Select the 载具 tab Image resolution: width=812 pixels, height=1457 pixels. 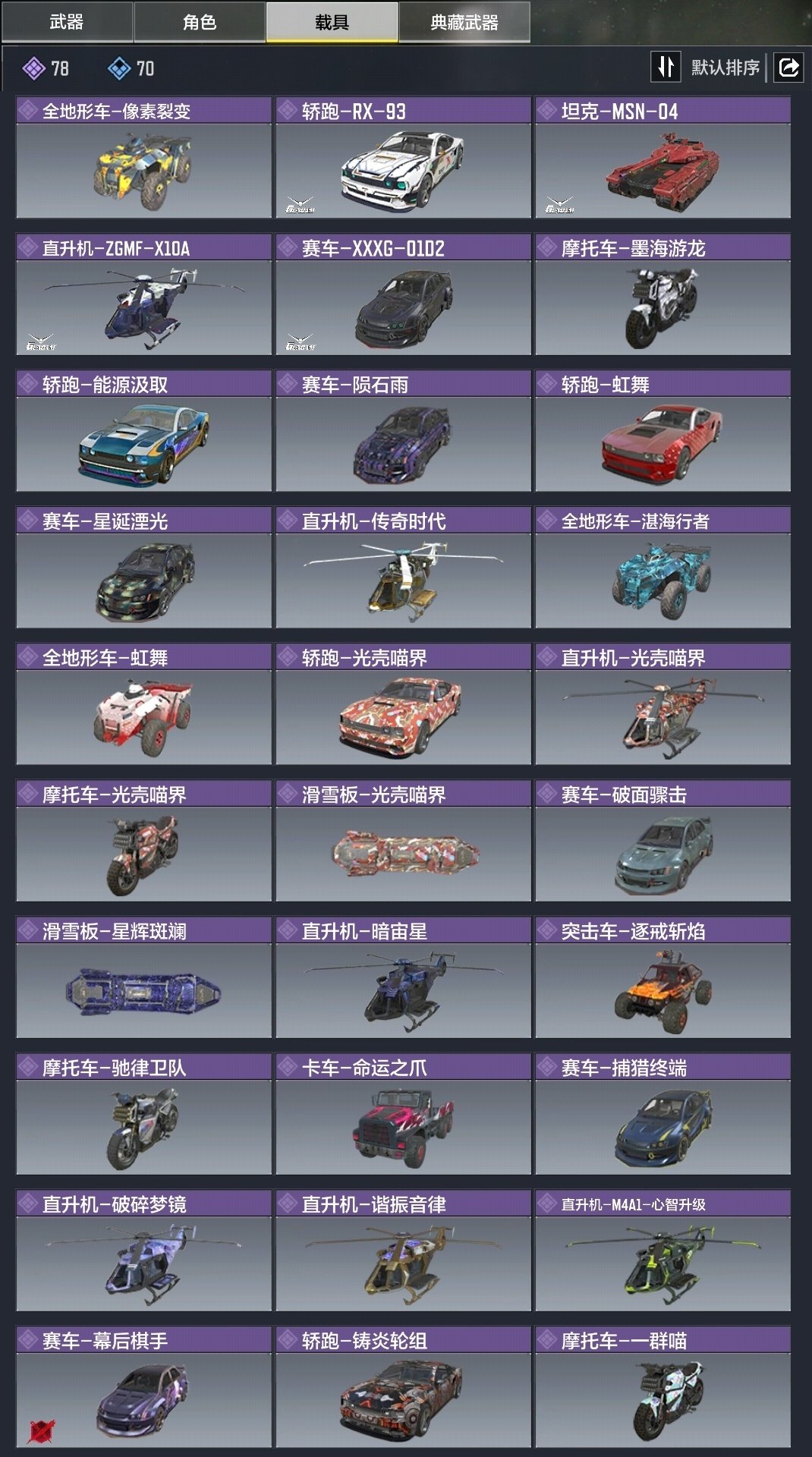coord(332,22)
